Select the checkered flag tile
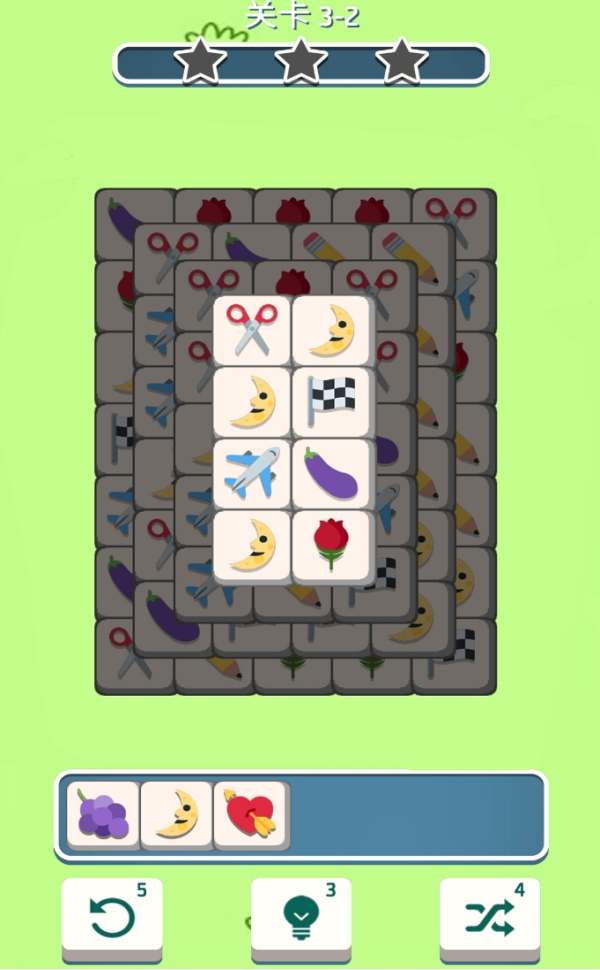 (331, 401)
